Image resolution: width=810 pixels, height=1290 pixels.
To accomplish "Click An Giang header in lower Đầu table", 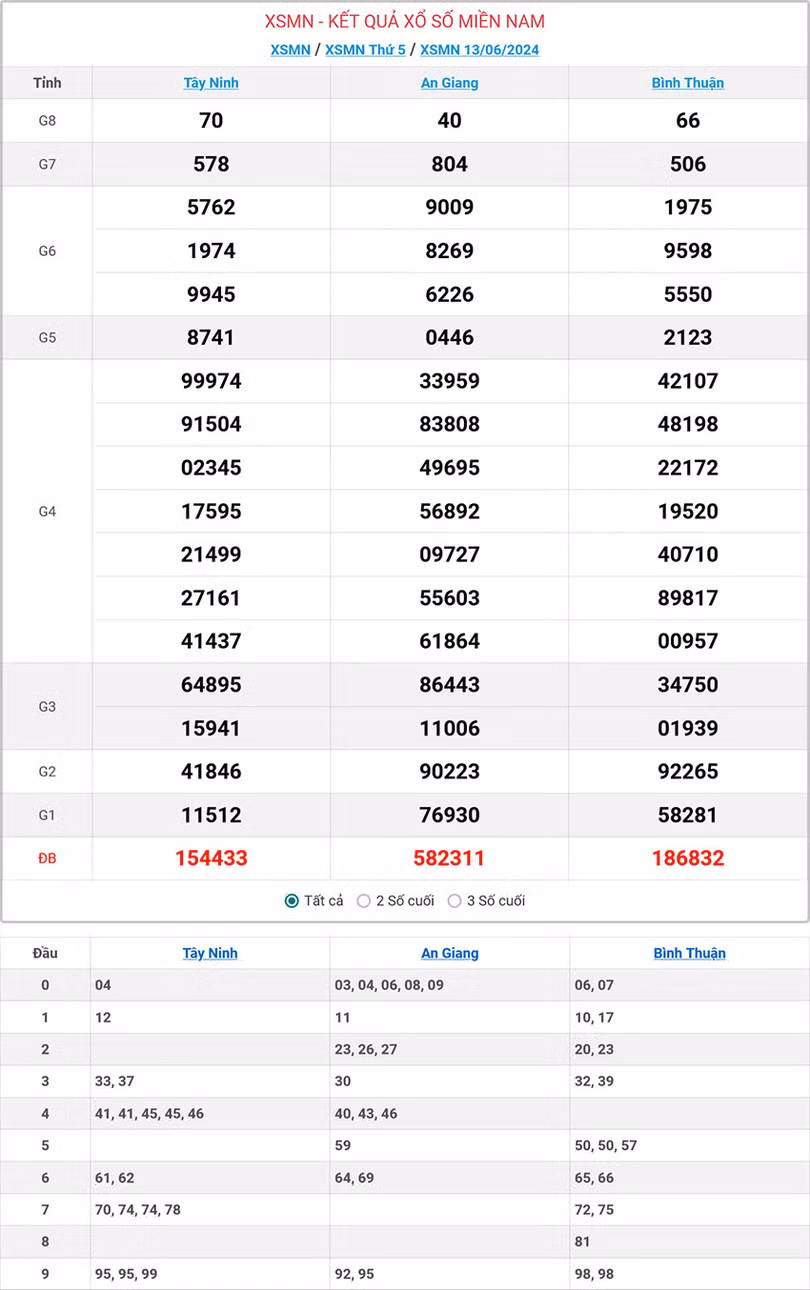I will [x=449, y=953].
